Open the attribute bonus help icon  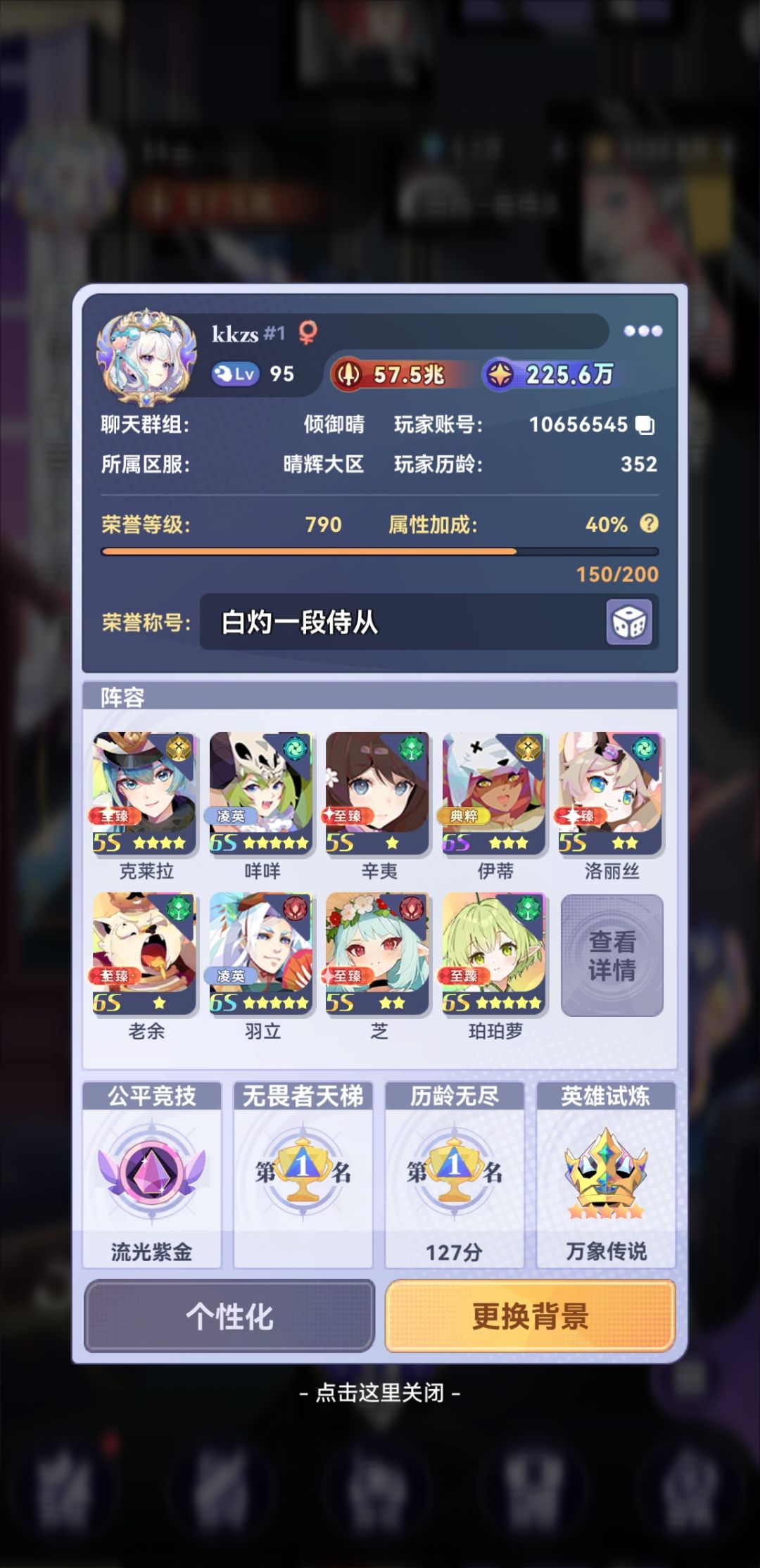pos(650,524)
